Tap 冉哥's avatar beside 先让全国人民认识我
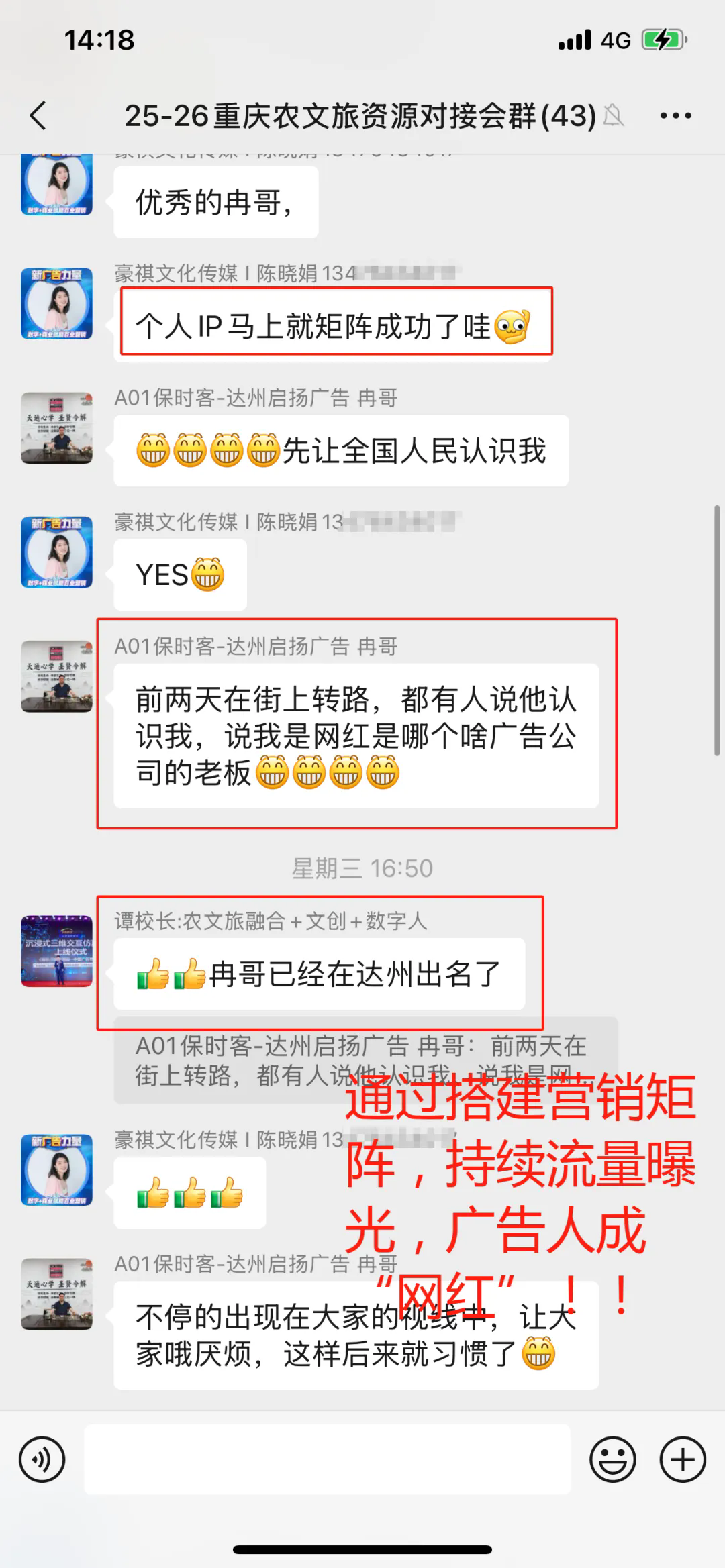Image resolution: width=725 pixels, height=1568 pixels. (57, 427)
